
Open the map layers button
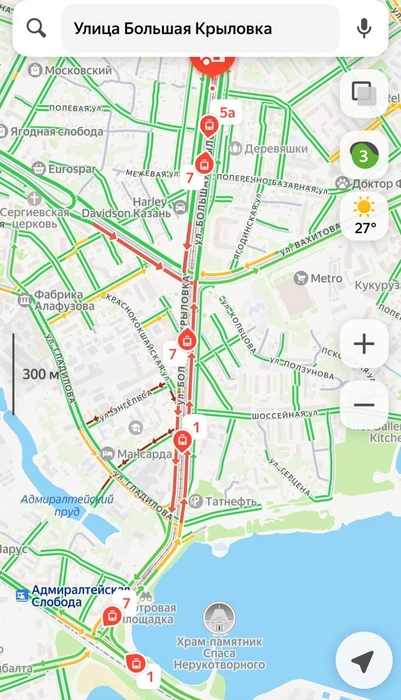pos(364,94)
